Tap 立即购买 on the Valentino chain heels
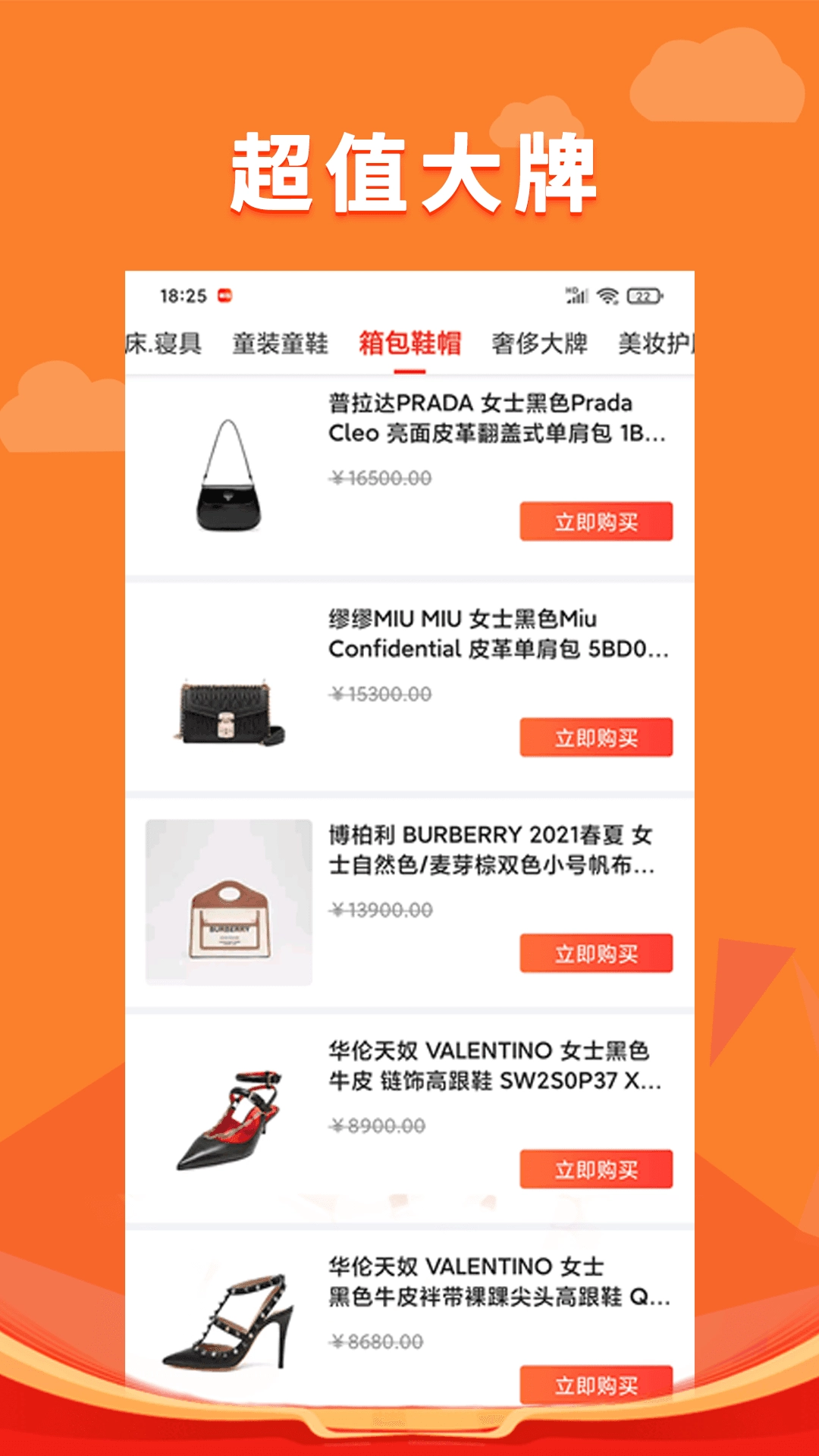 pyautogui.click(x=596, y=1169)
